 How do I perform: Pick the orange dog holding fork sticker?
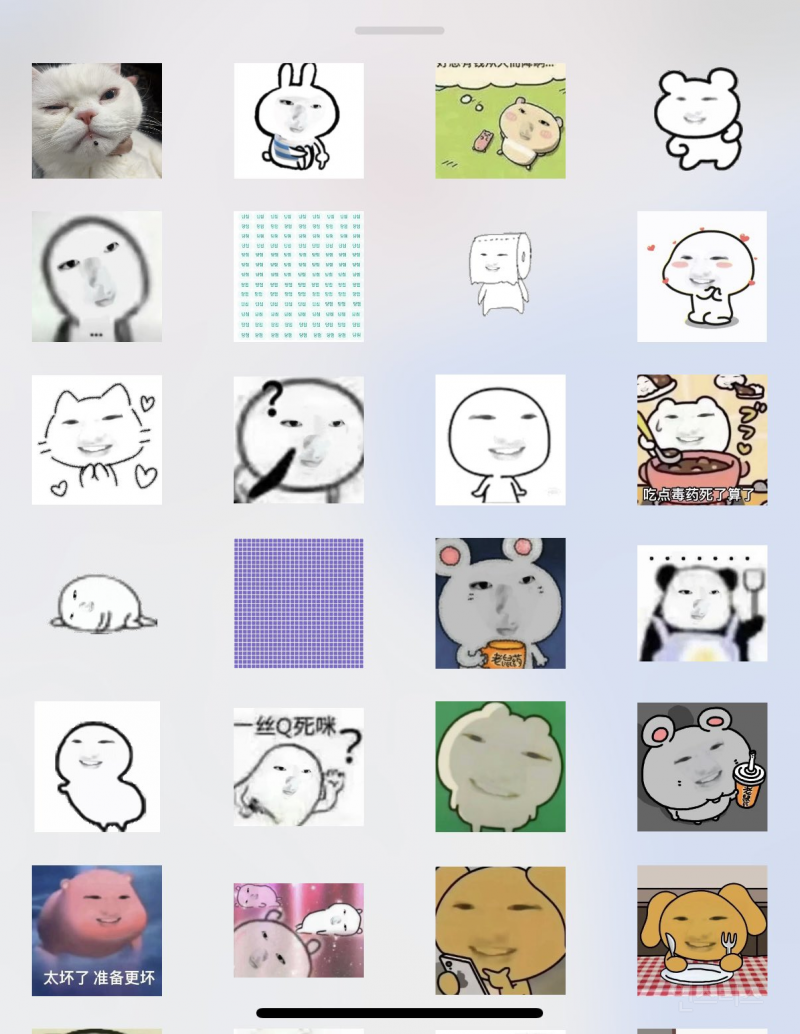click(x=702, y=930)
